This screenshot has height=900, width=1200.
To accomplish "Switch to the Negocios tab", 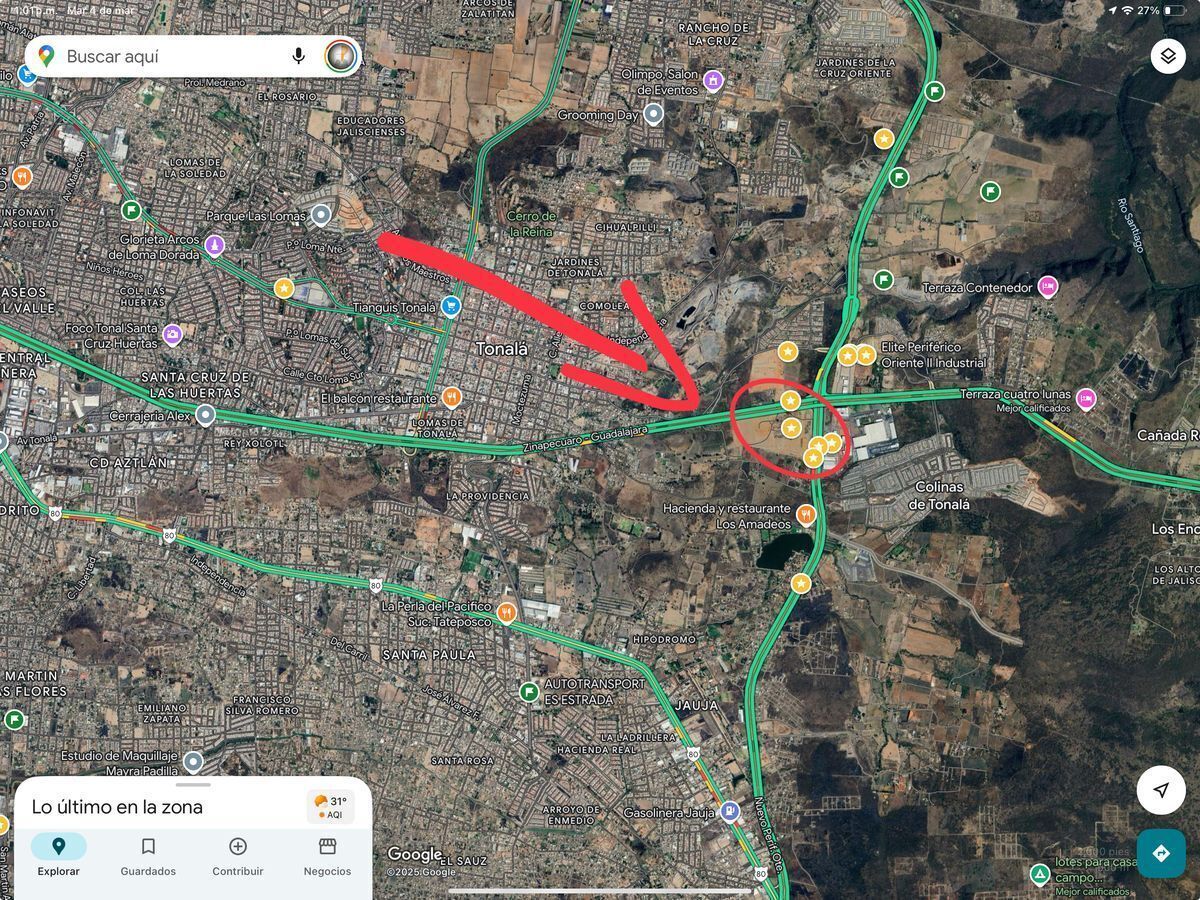I will pos(327,855).
